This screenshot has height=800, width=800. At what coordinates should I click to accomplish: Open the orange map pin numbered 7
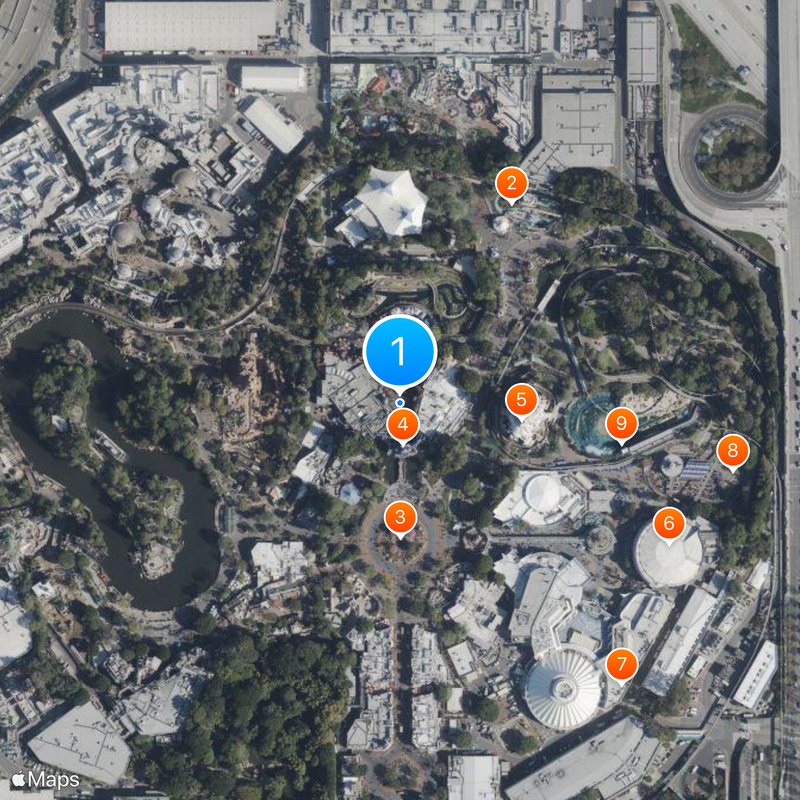point(621,663)
